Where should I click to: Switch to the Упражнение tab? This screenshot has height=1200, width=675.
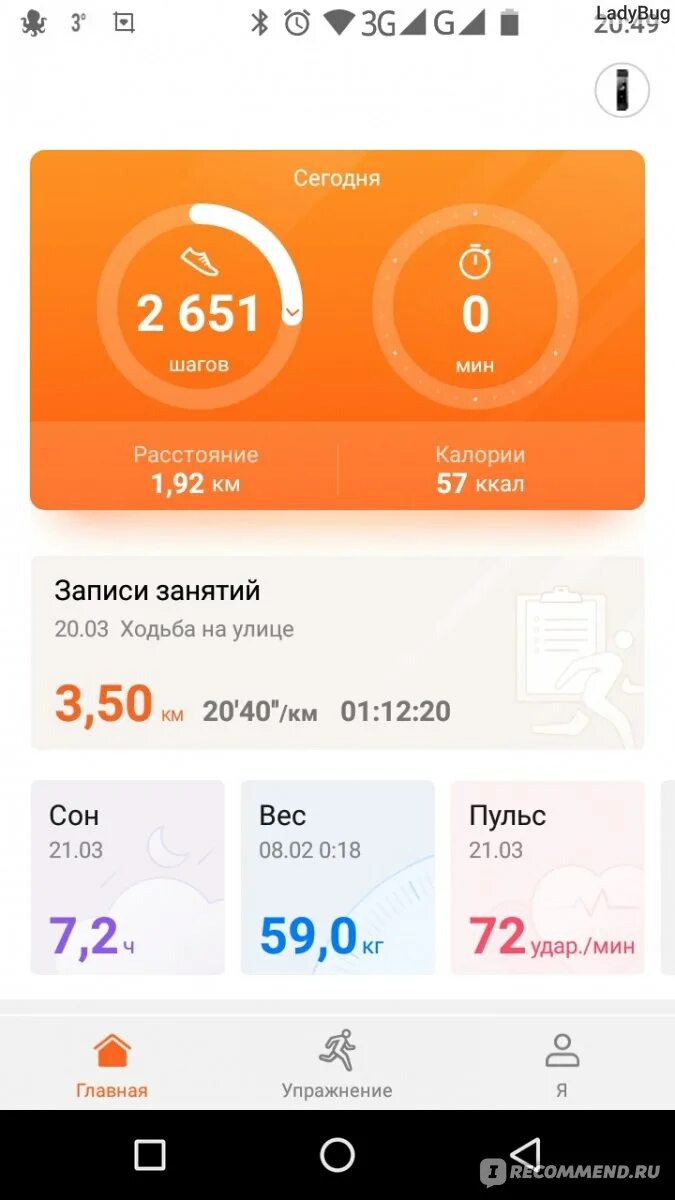click(337, 1065)
